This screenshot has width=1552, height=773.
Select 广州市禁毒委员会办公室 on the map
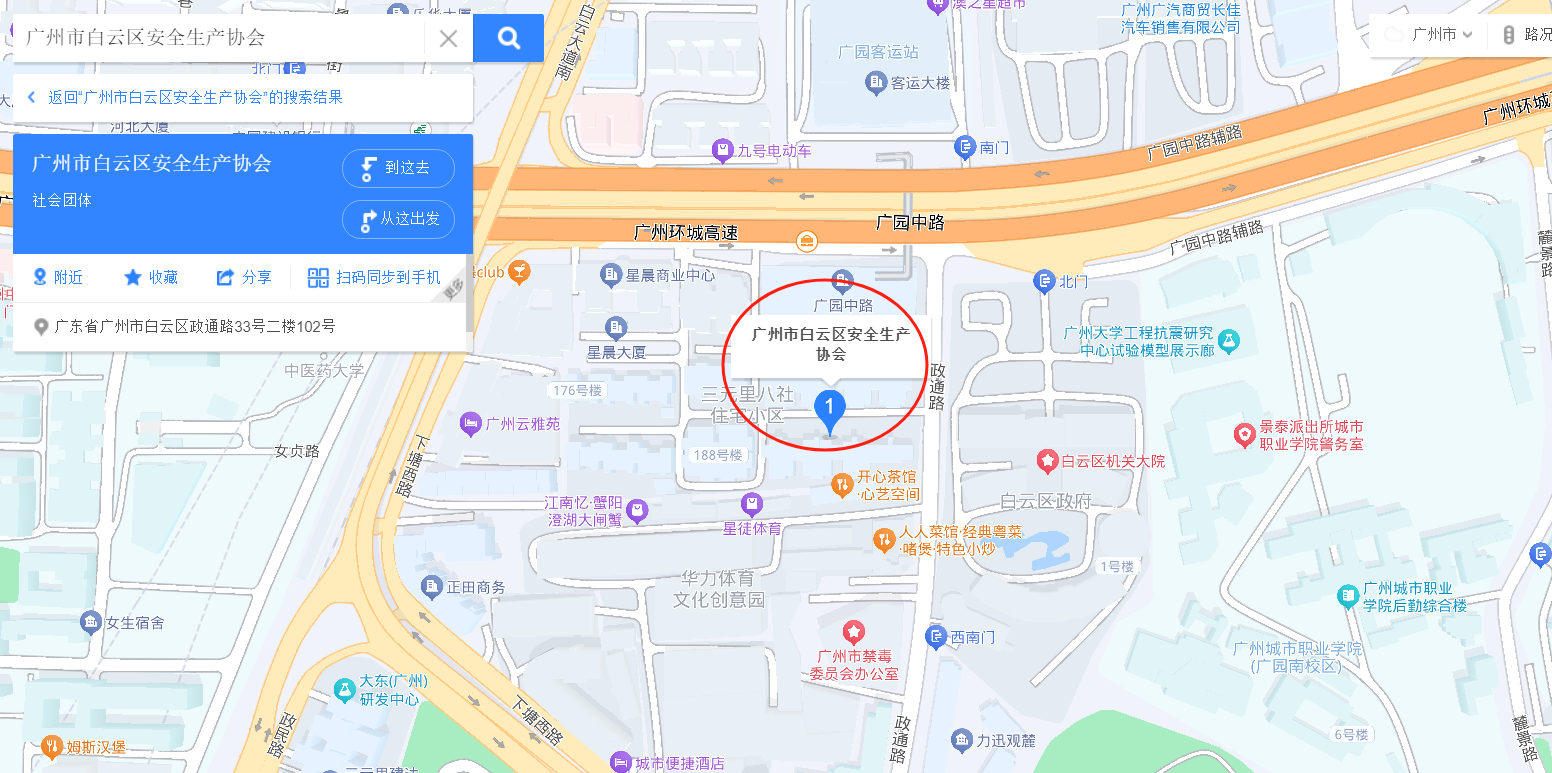[853, 632]
